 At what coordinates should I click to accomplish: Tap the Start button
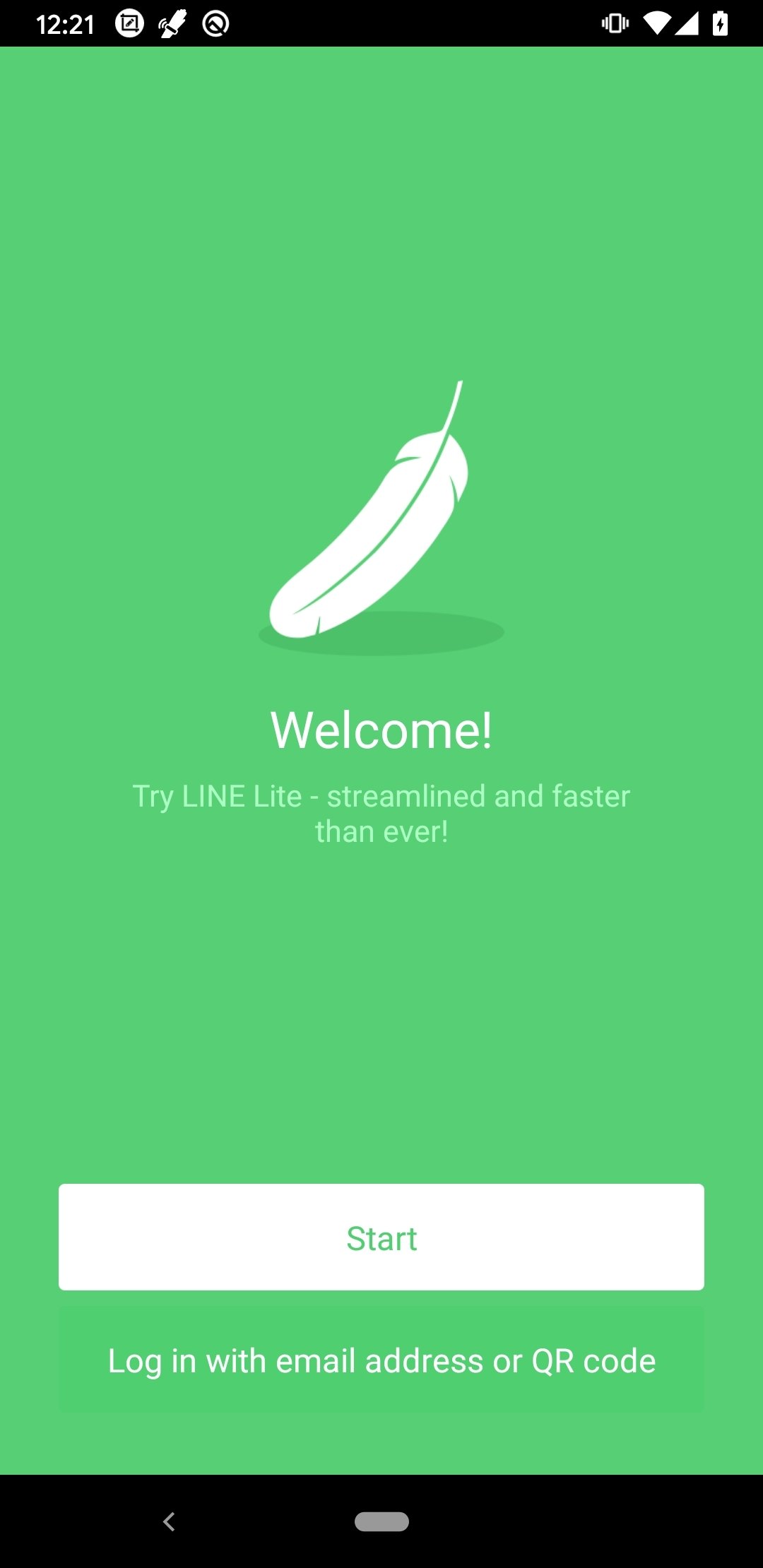[381, 1237]
